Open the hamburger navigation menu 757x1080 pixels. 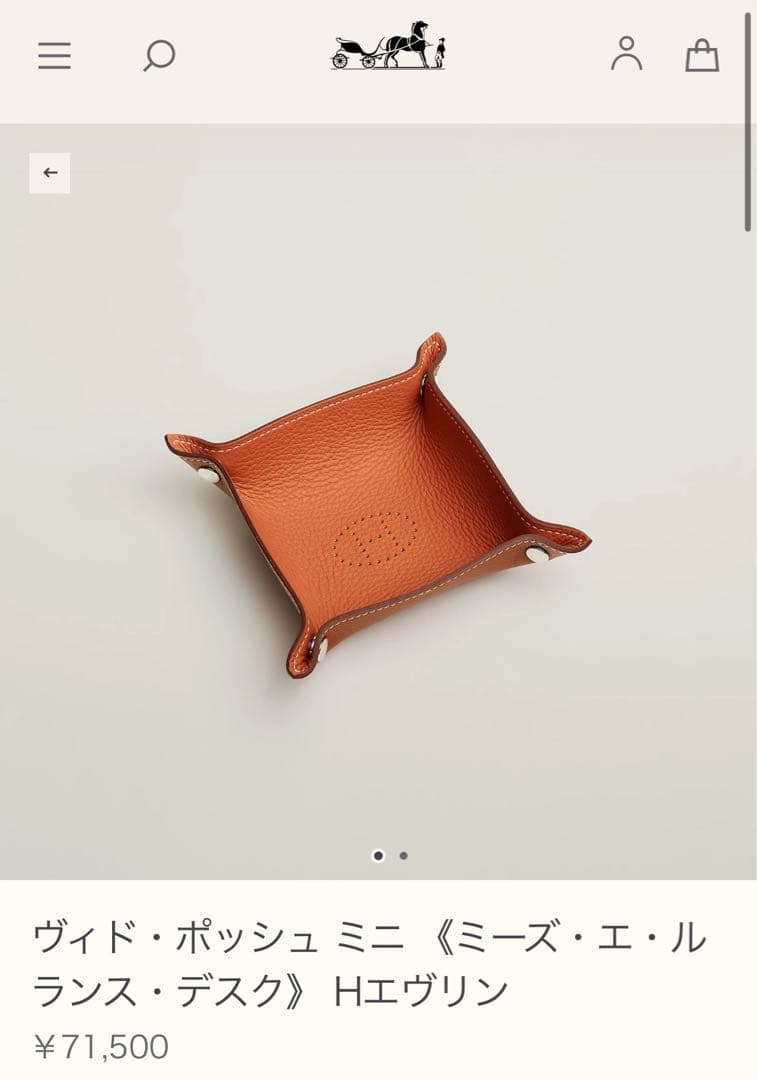tap(55, 56)
